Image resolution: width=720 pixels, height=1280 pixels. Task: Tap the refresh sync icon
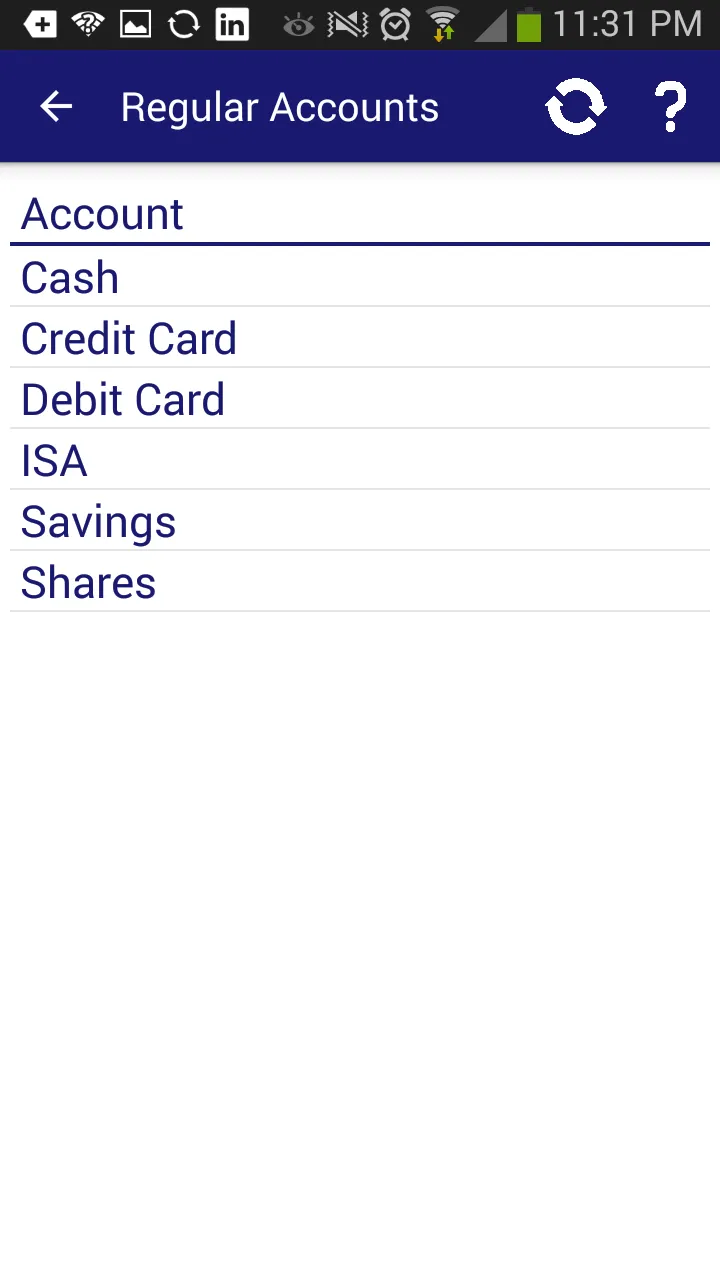click(x=576, y=107)
